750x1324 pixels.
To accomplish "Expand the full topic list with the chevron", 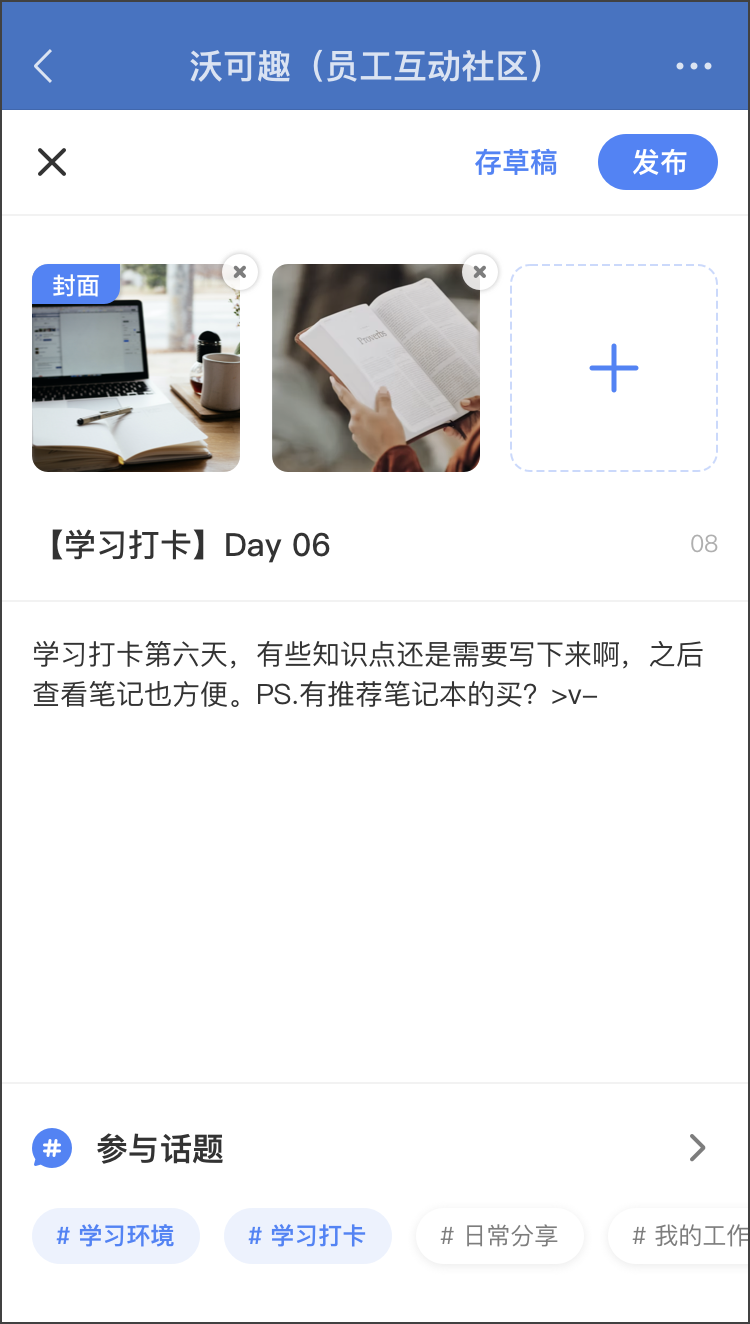I will [x=697, y=1148].
